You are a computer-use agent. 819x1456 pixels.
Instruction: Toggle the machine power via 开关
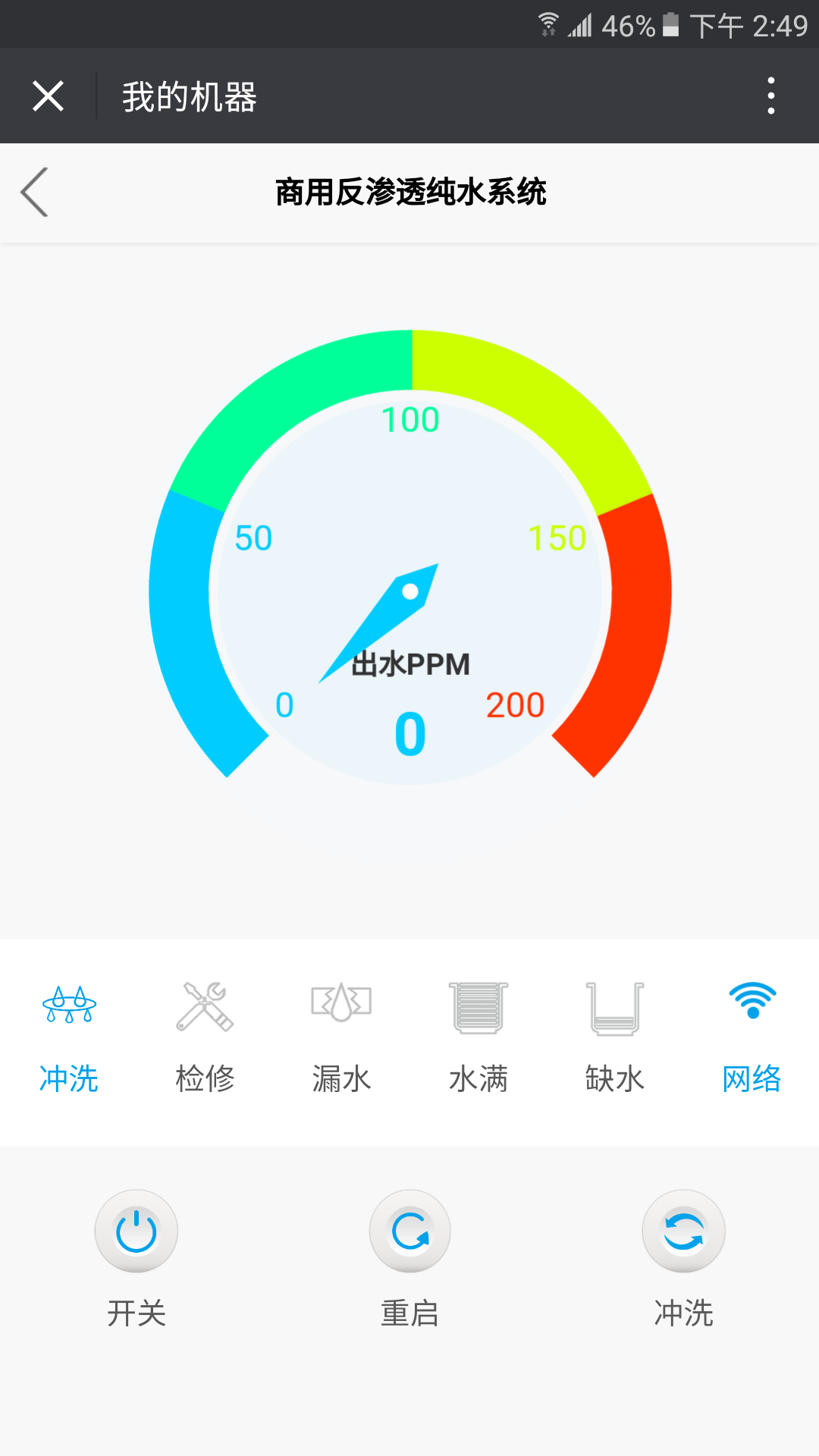coord(136,1230)
